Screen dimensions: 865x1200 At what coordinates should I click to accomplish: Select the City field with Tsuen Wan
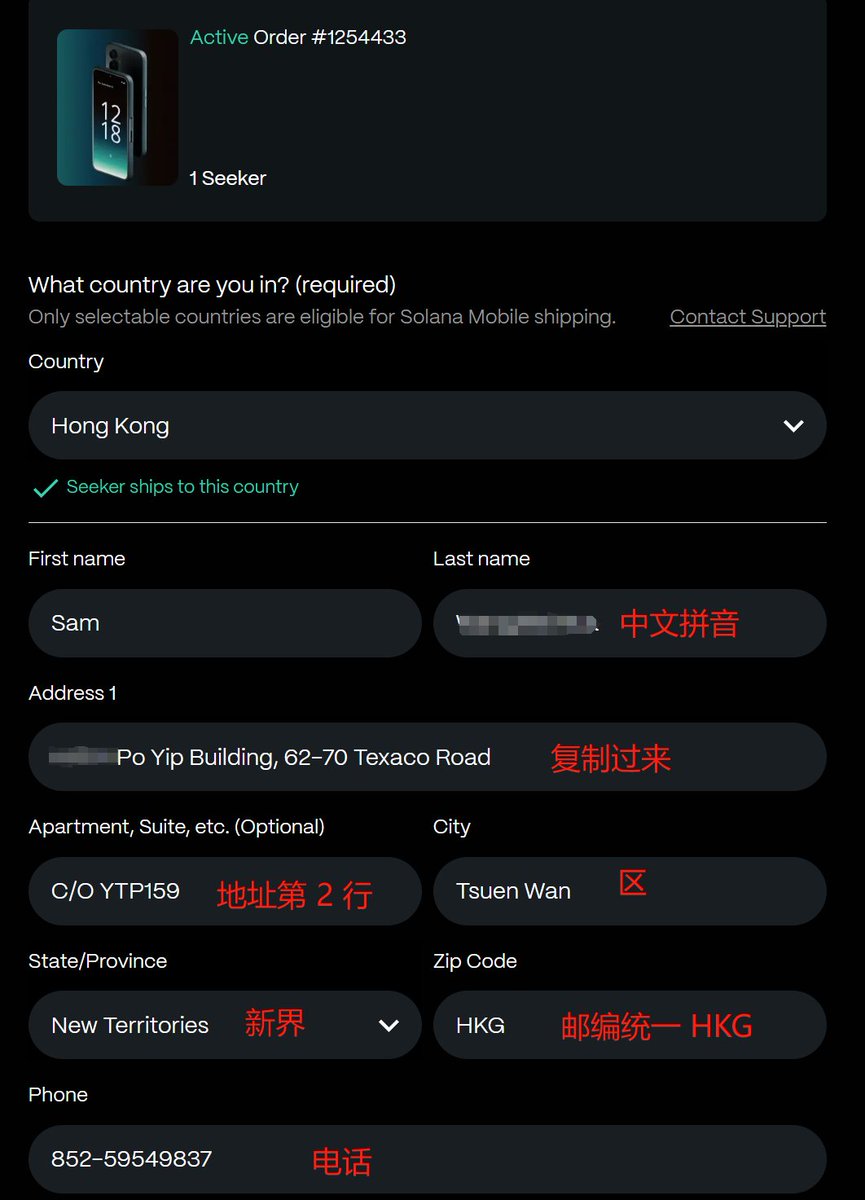(629, 891)
